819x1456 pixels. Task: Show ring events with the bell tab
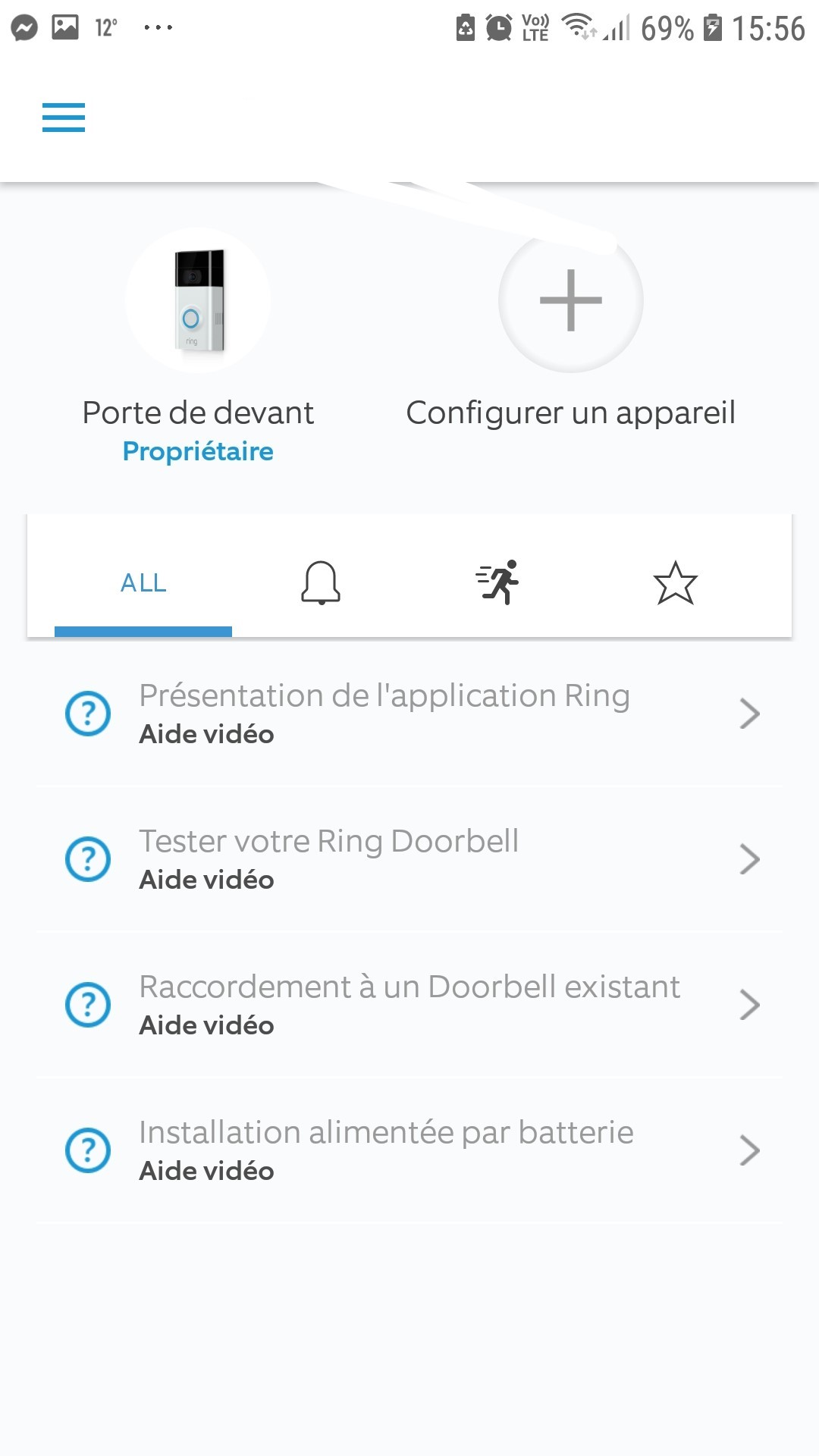click(x=321, y=582)
